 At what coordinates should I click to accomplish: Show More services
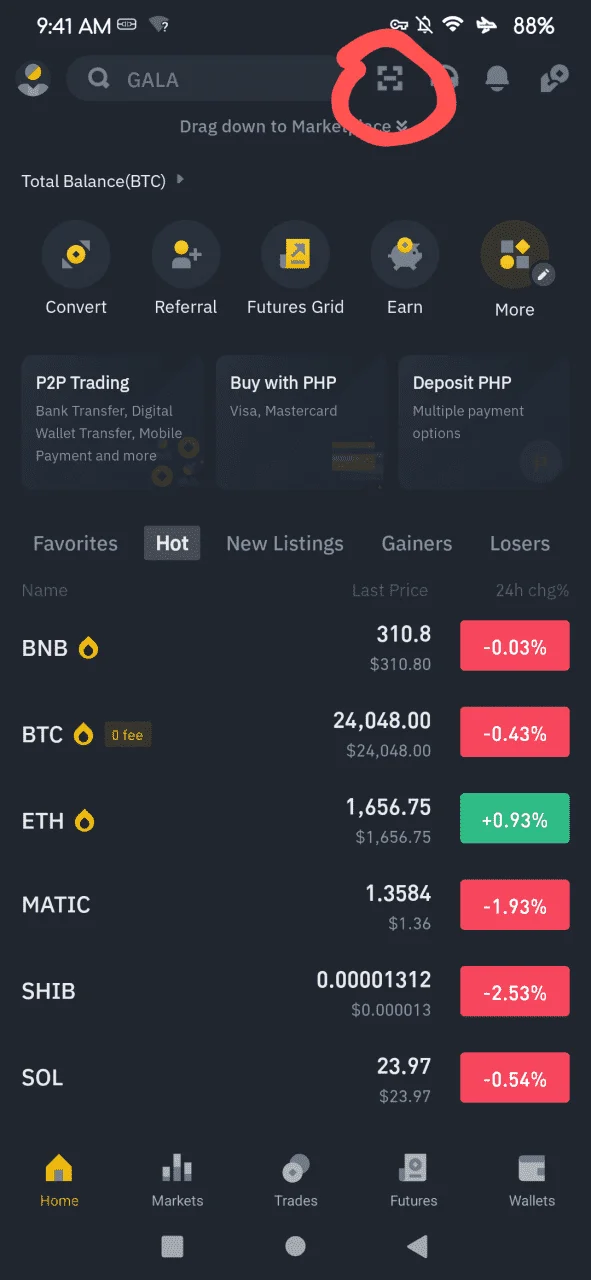(514, 270)
